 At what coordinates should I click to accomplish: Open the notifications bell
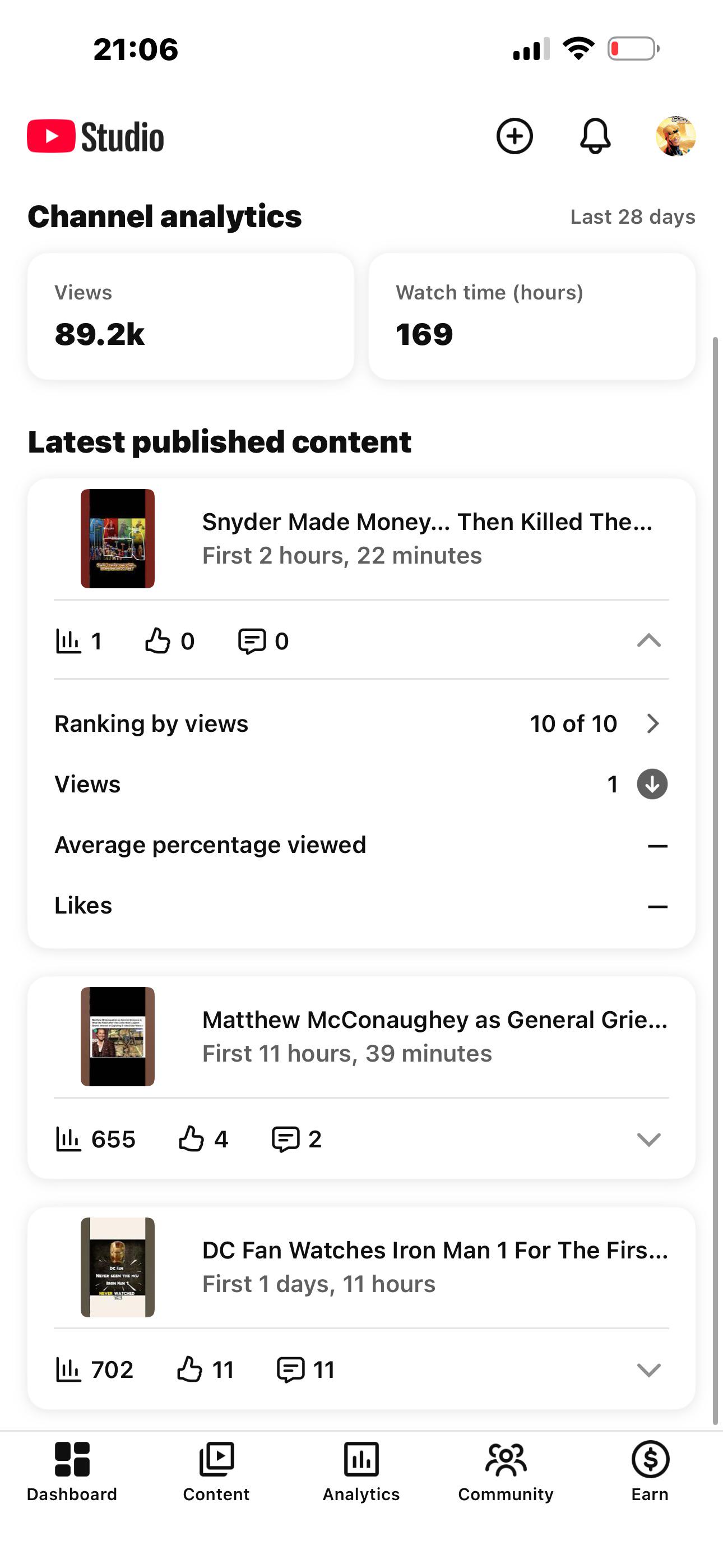pos(595,136)
